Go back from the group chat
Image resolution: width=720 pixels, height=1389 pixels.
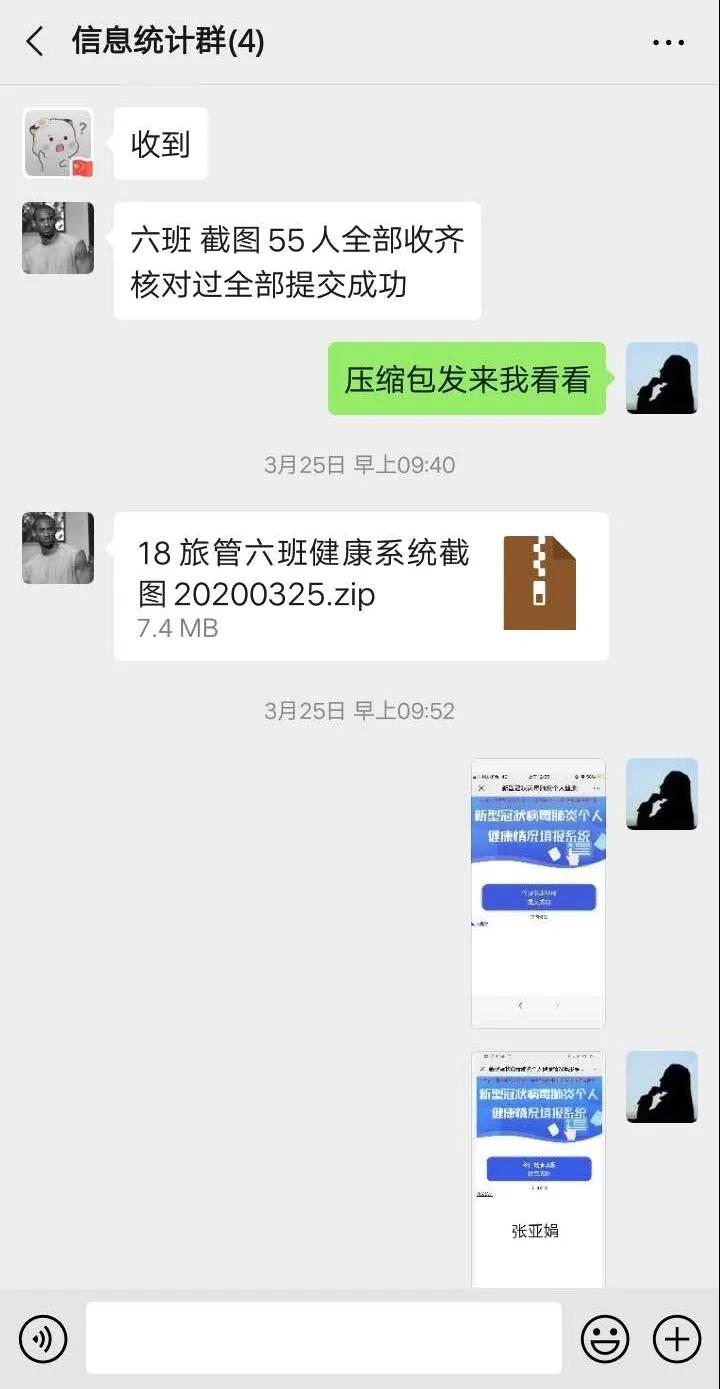click(x=35, y=42)
